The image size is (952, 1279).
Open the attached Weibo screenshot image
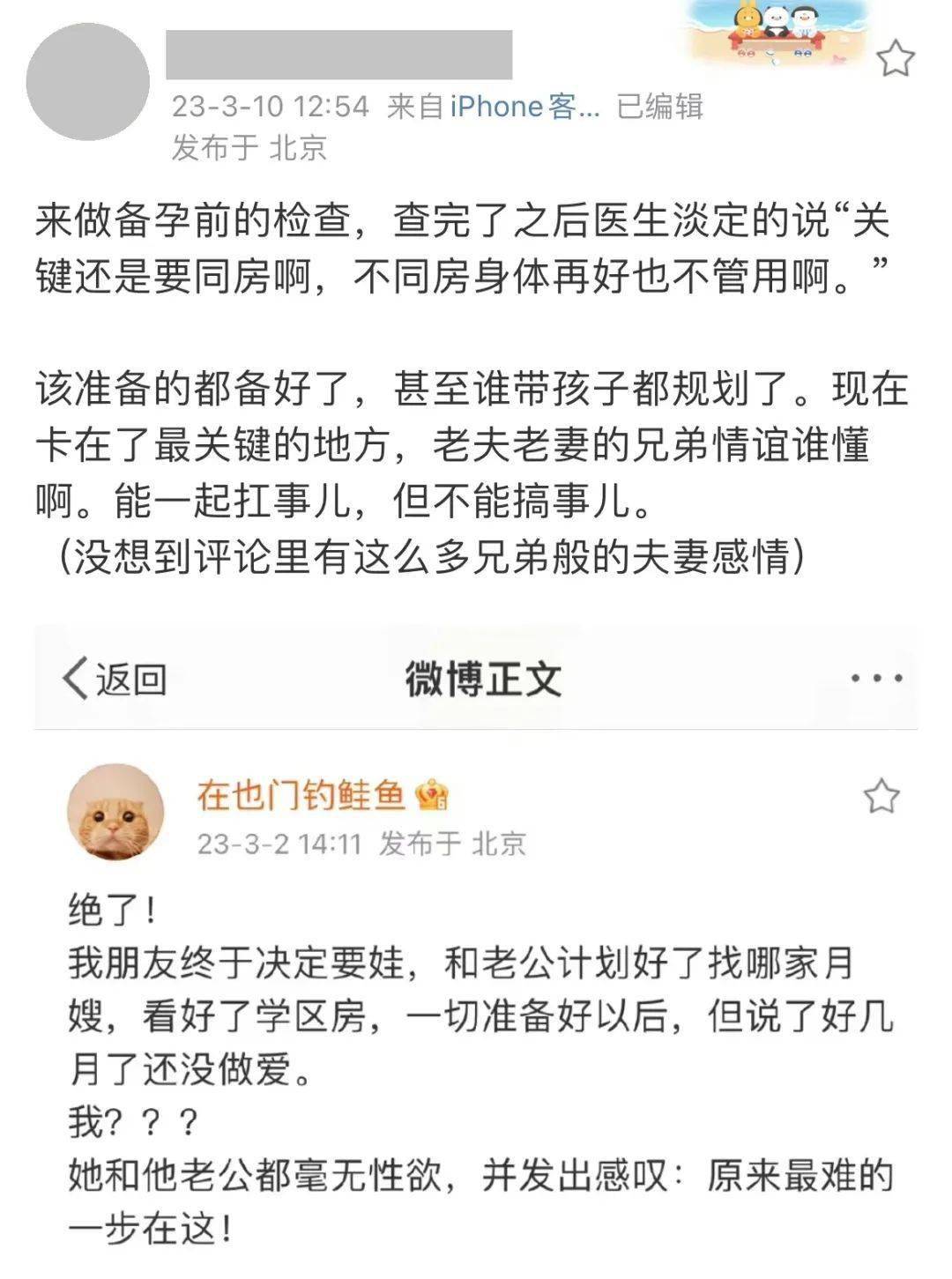[476, 952]
